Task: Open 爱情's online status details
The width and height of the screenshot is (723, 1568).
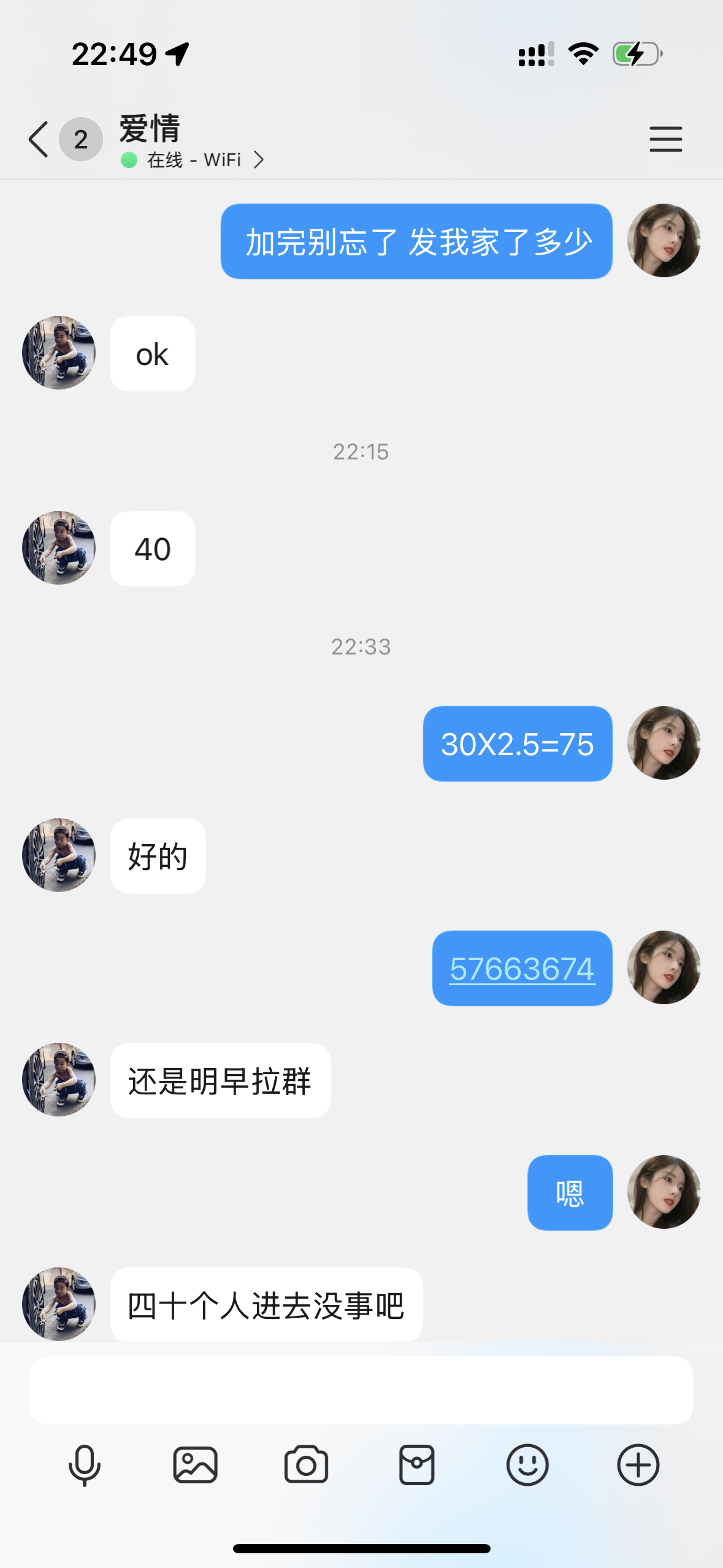Action: coord(193,160)
